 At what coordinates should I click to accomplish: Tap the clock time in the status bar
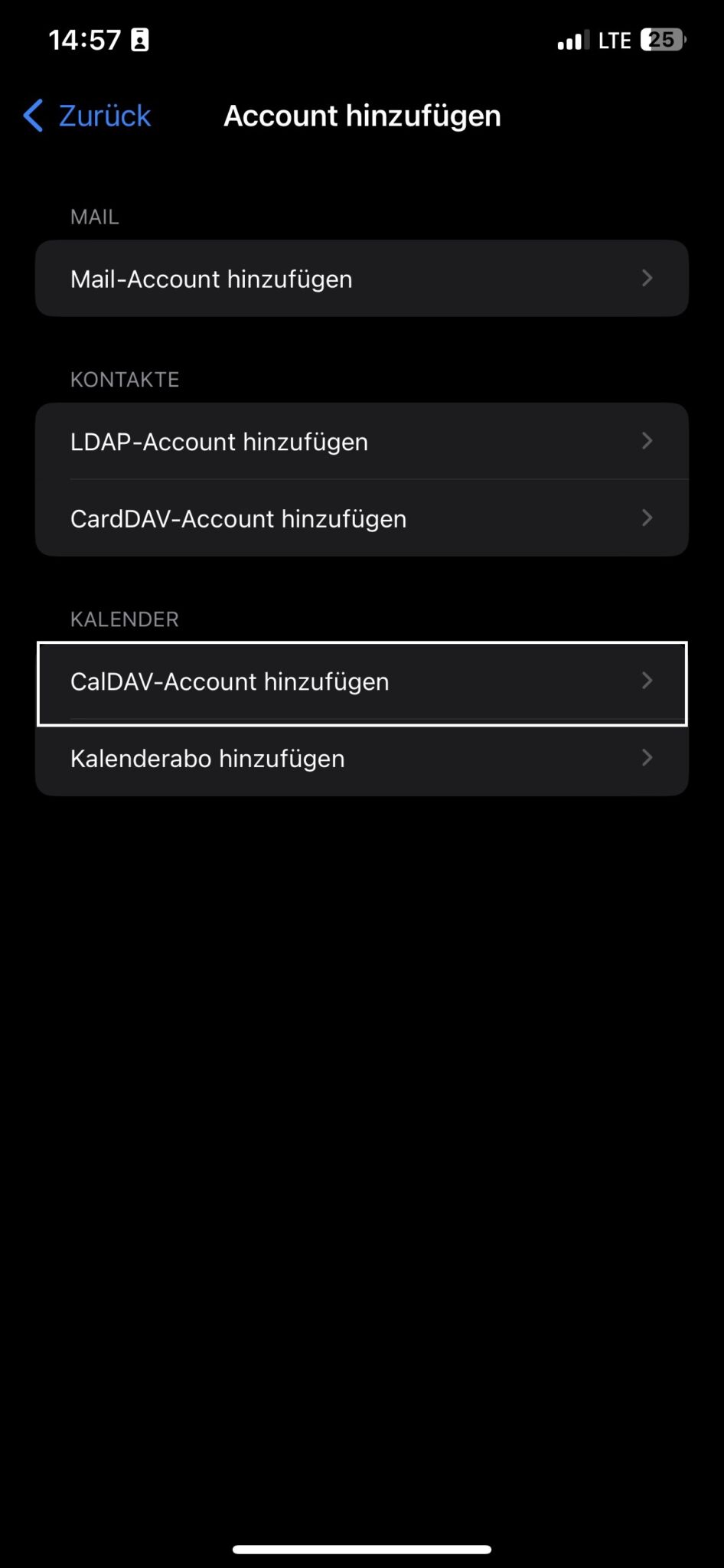coord(84,39)
